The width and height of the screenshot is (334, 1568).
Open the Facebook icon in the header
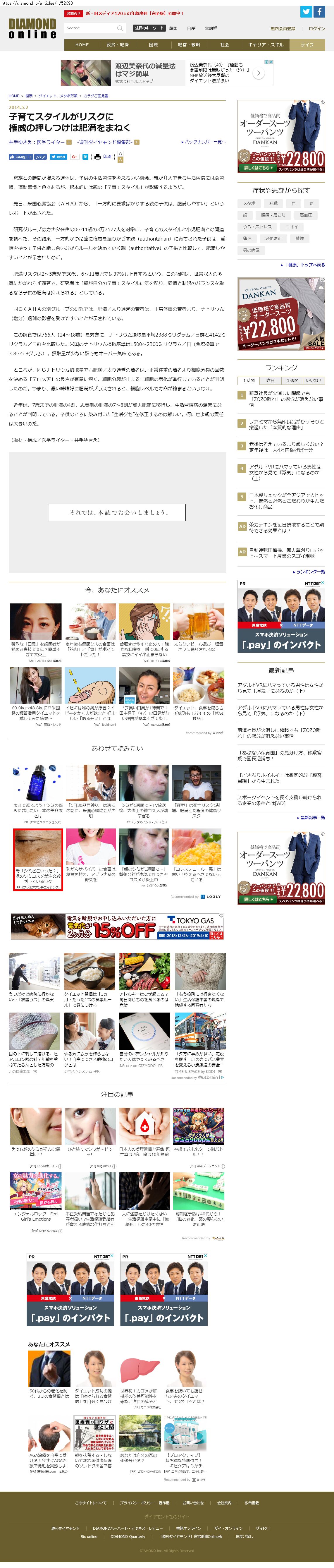click(x=319, y=12)
